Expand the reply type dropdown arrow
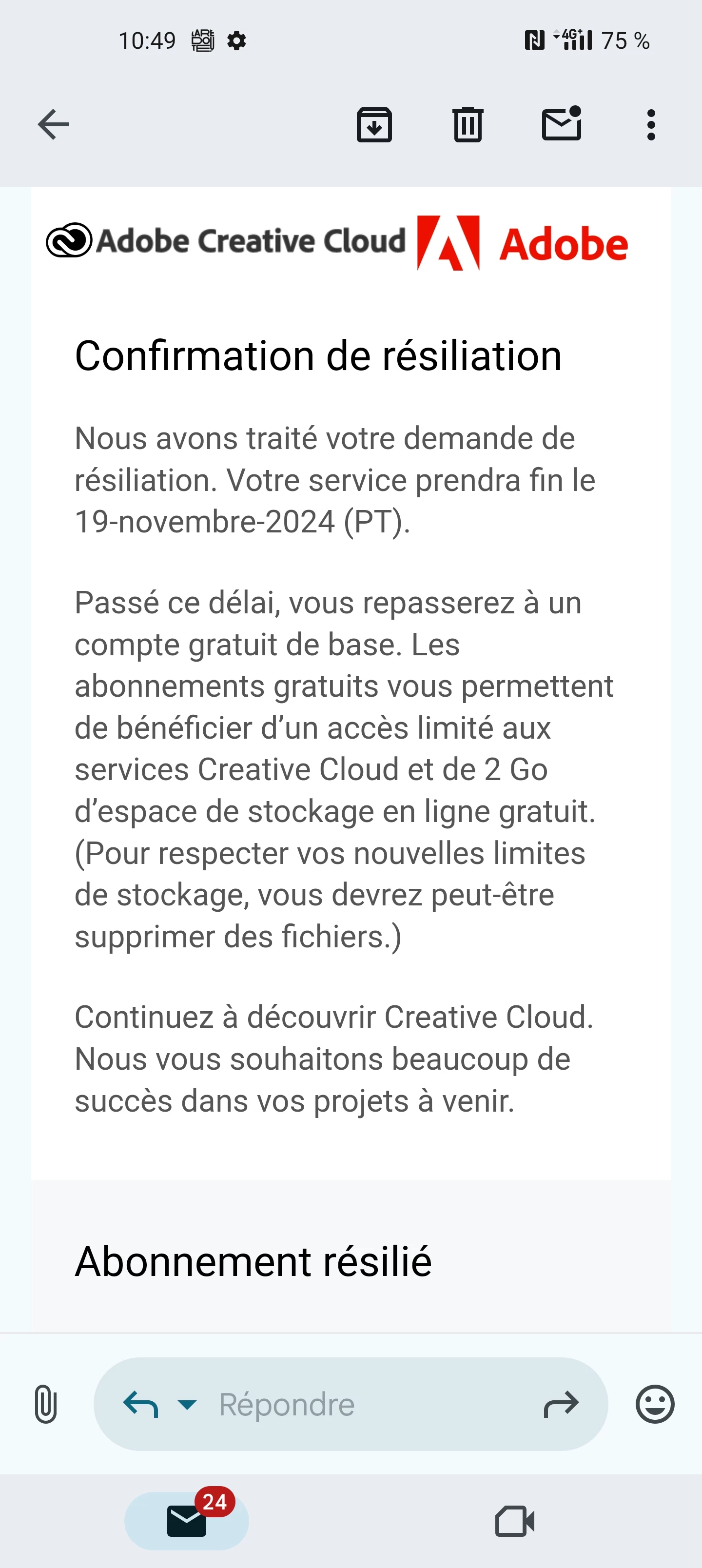This screenshot has width=702, height=1568. click(187, 1404)
